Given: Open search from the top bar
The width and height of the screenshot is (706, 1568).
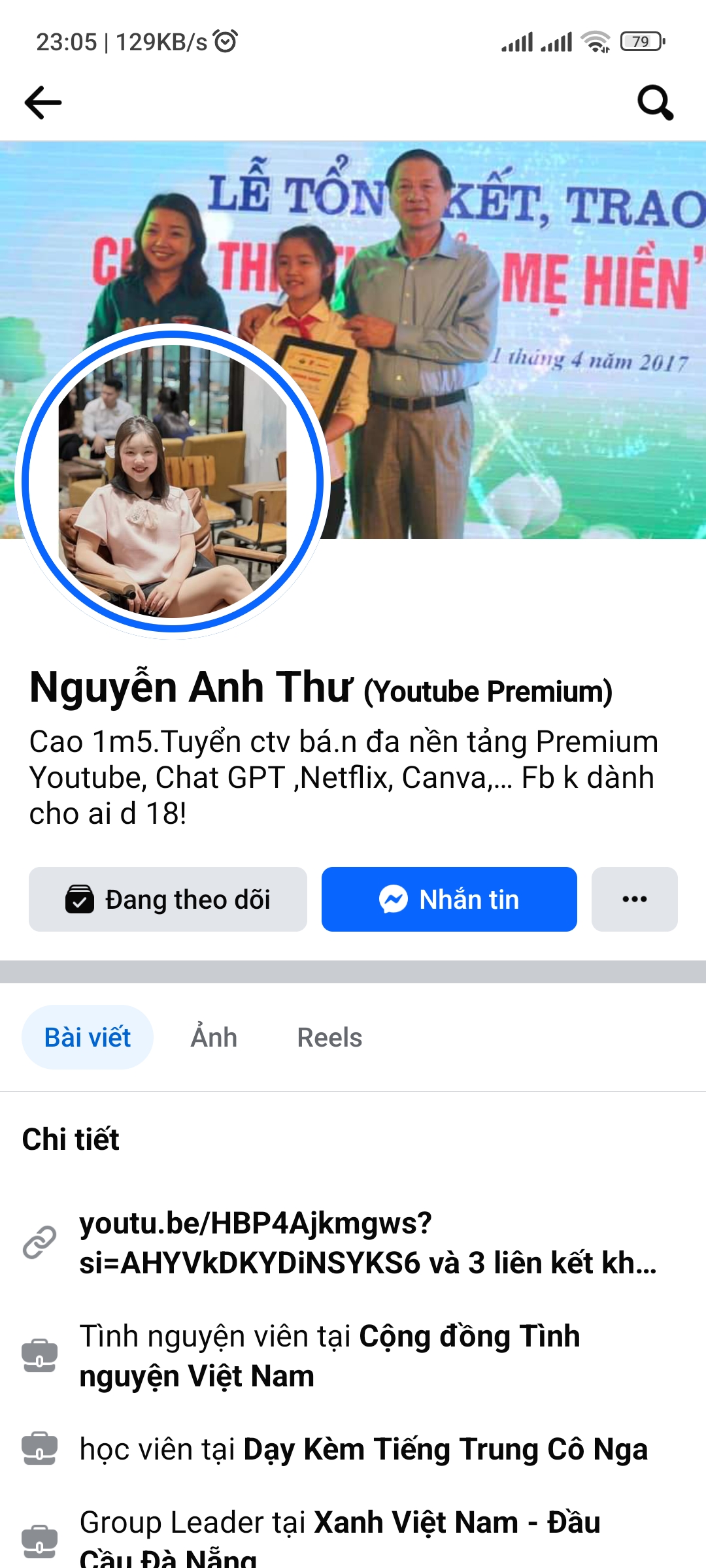Looking at the screenshot, I should point(655,103).
